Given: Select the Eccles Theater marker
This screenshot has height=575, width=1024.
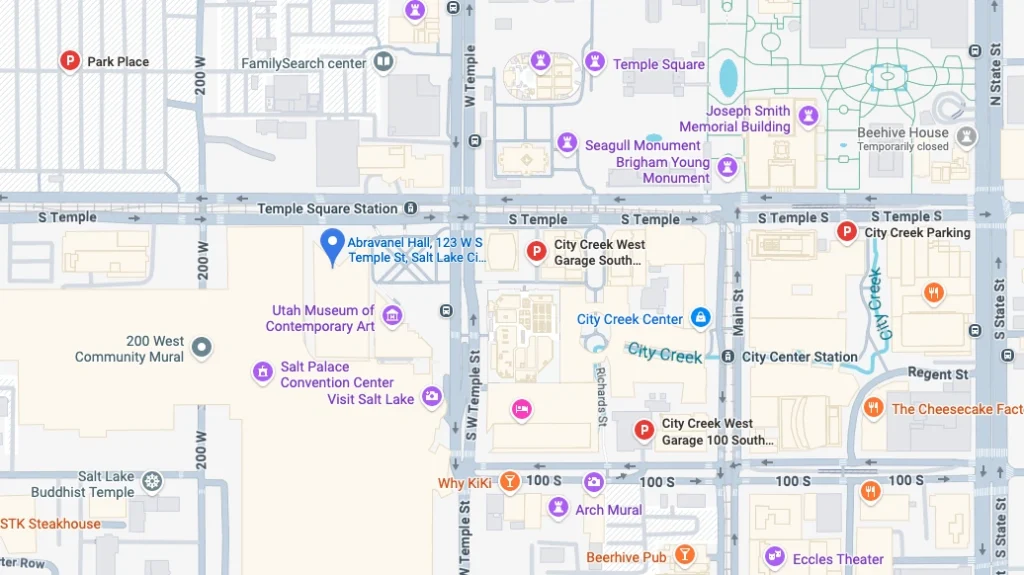Looking at the screenshot, I should click(774, 558).
